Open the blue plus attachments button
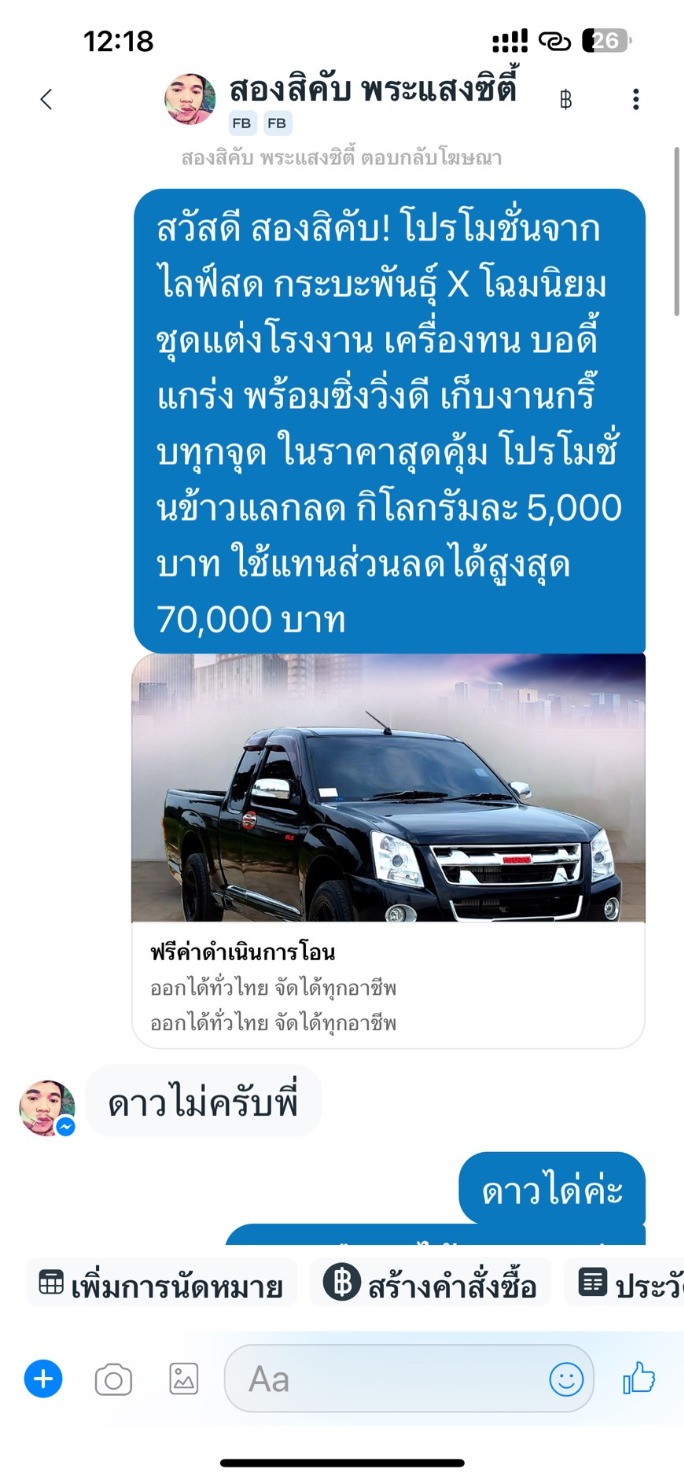684x1480 pixels. tap(43, 1380)
